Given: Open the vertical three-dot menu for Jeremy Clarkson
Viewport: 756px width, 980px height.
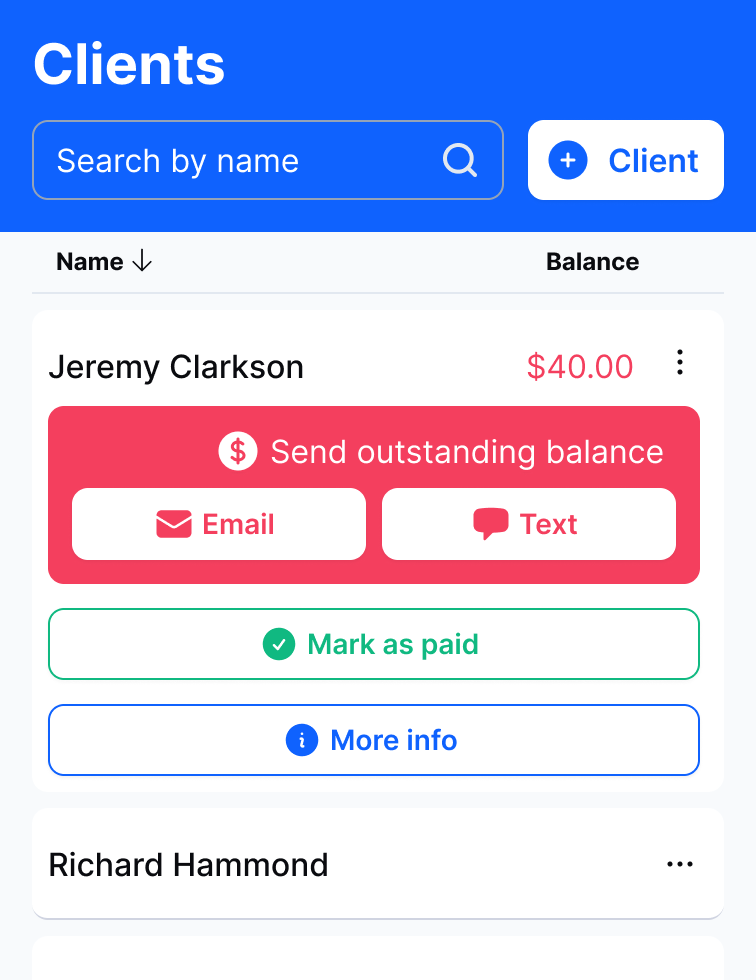Looking at the screenshot, I should coord(680,364).
